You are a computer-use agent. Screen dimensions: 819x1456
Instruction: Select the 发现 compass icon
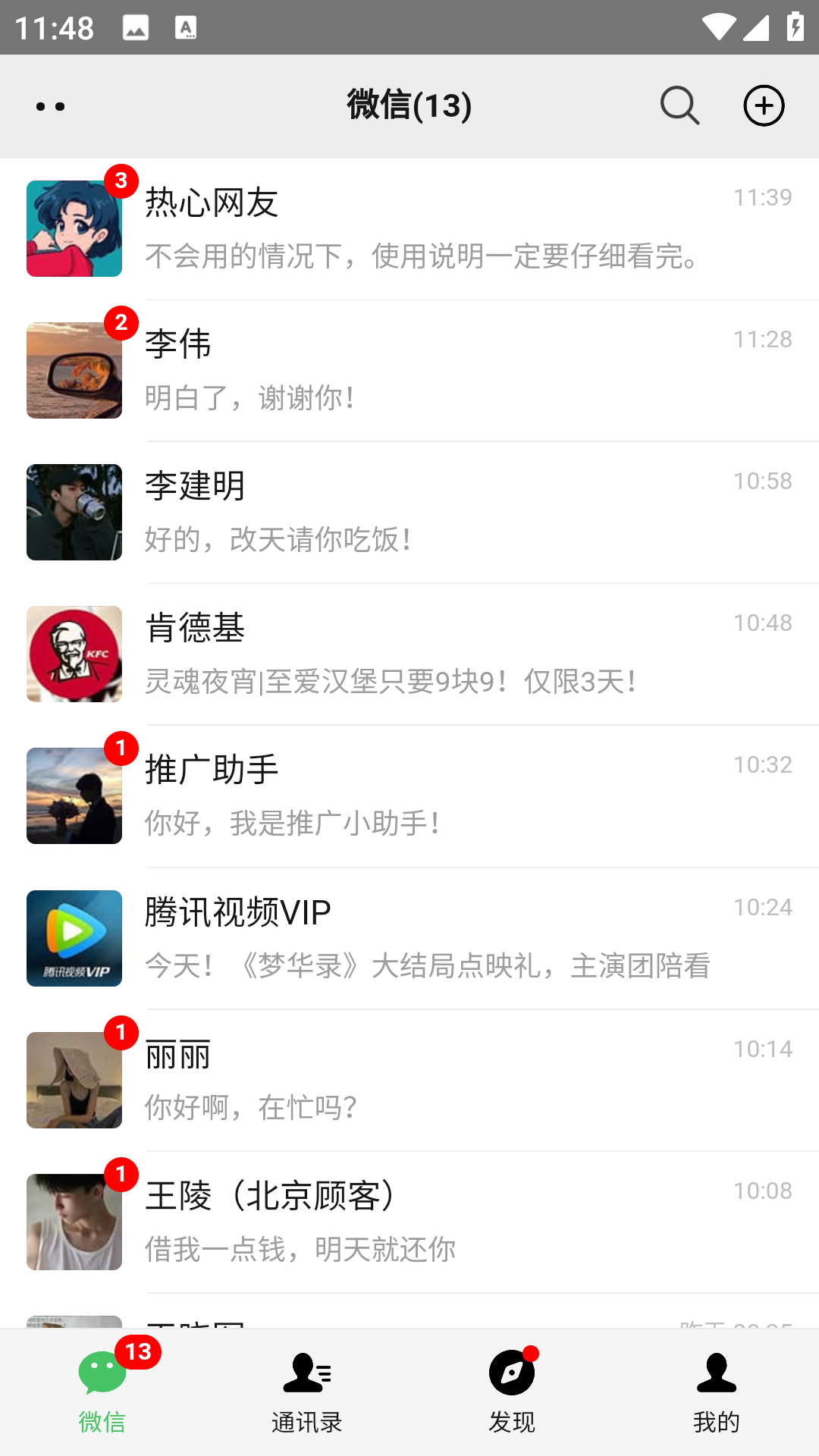pyautogui.click(x=511, y=1370)
